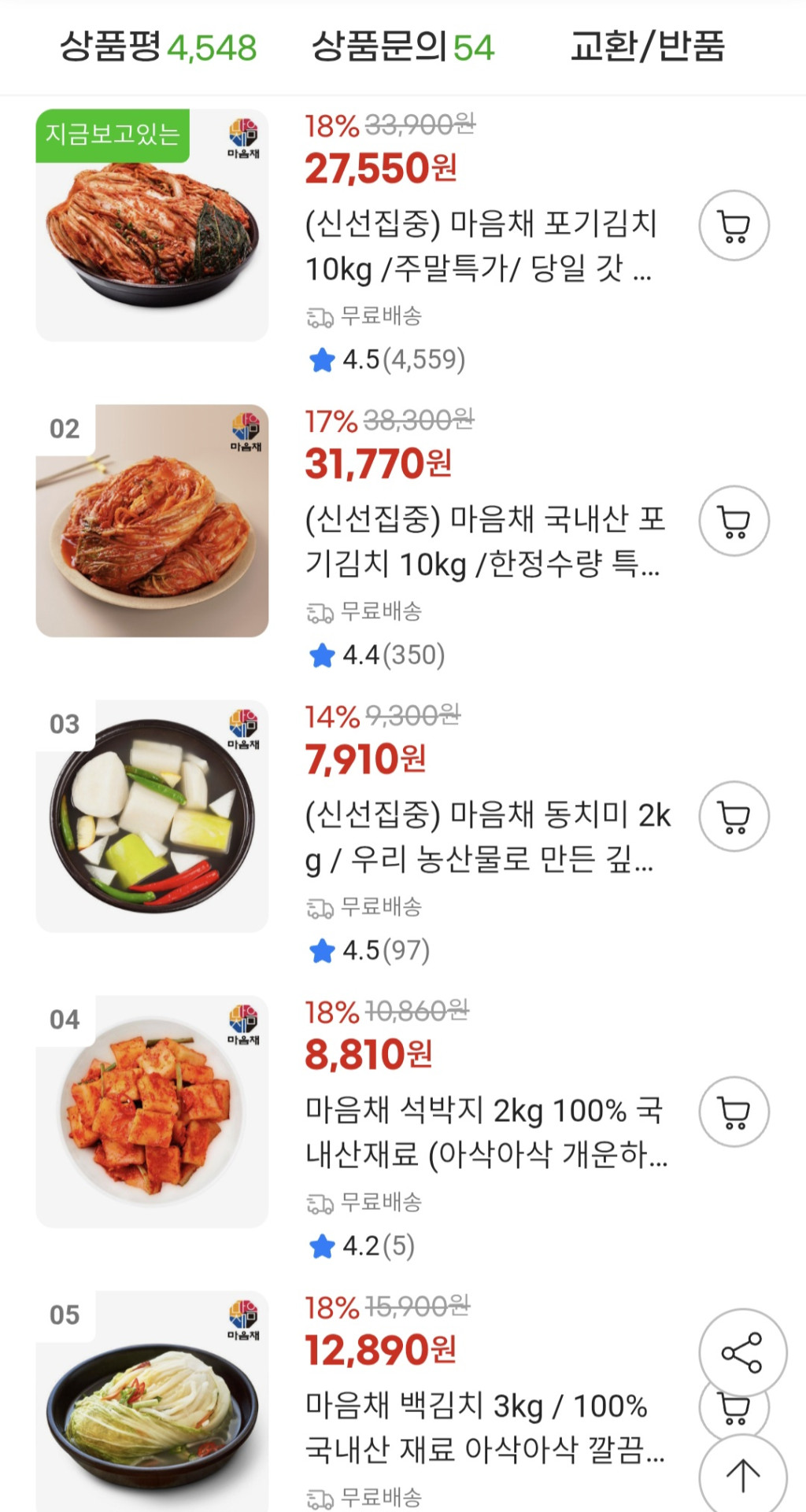Switch to the 상품평 reviews tab
The width and height of the screenshot is (806, 1512).
158,47
